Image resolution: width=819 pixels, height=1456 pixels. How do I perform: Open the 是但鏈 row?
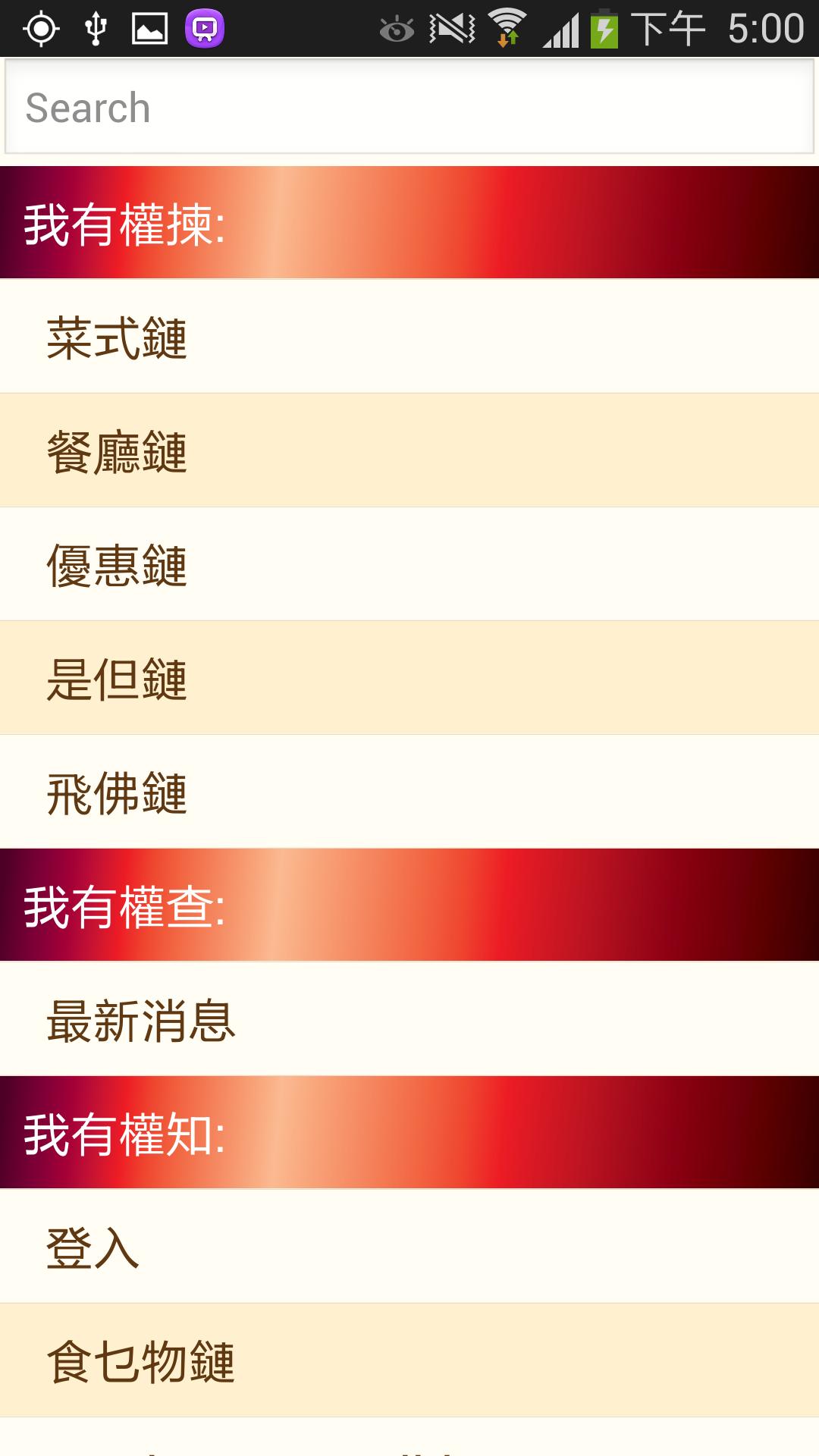[409, 678]
